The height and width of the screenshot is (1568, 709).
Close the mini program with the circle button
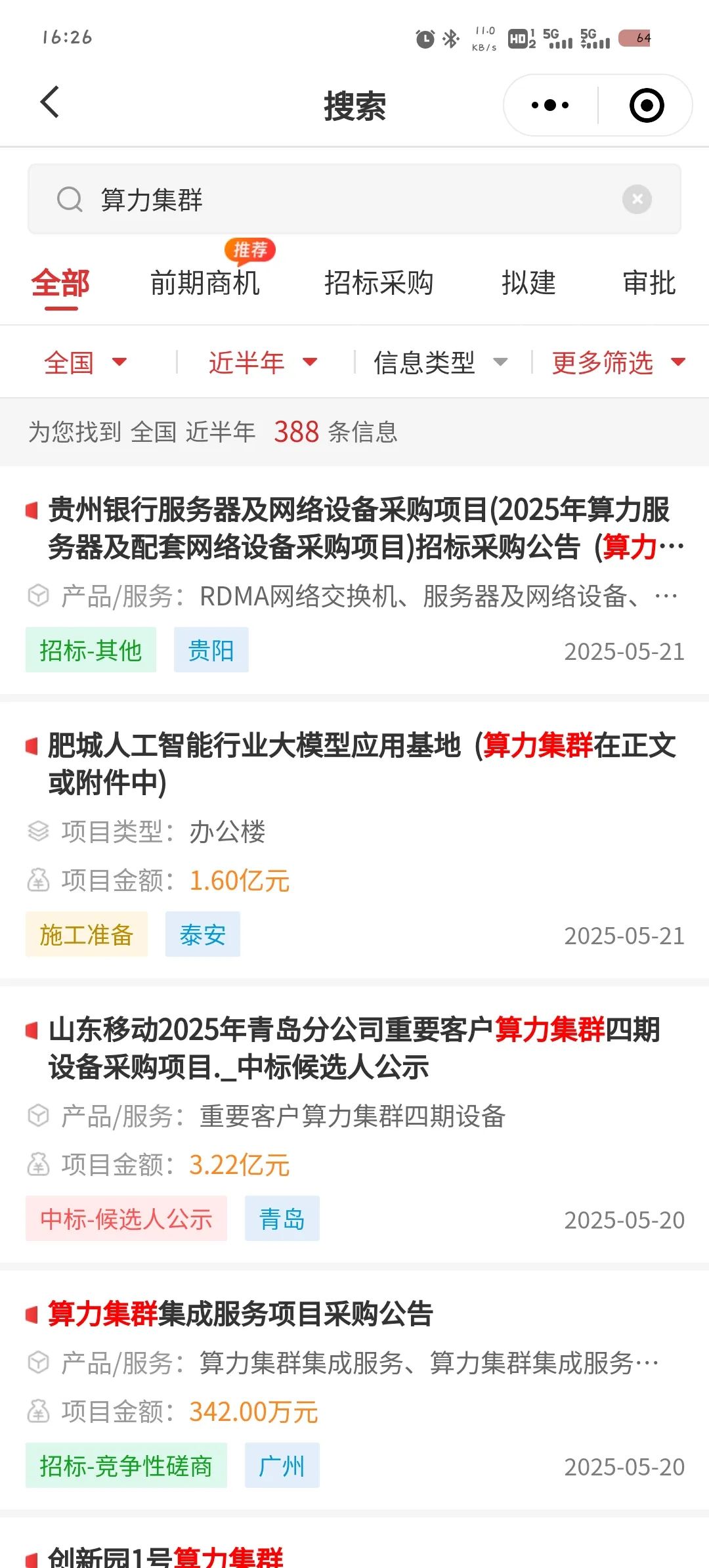coord(647,105)
